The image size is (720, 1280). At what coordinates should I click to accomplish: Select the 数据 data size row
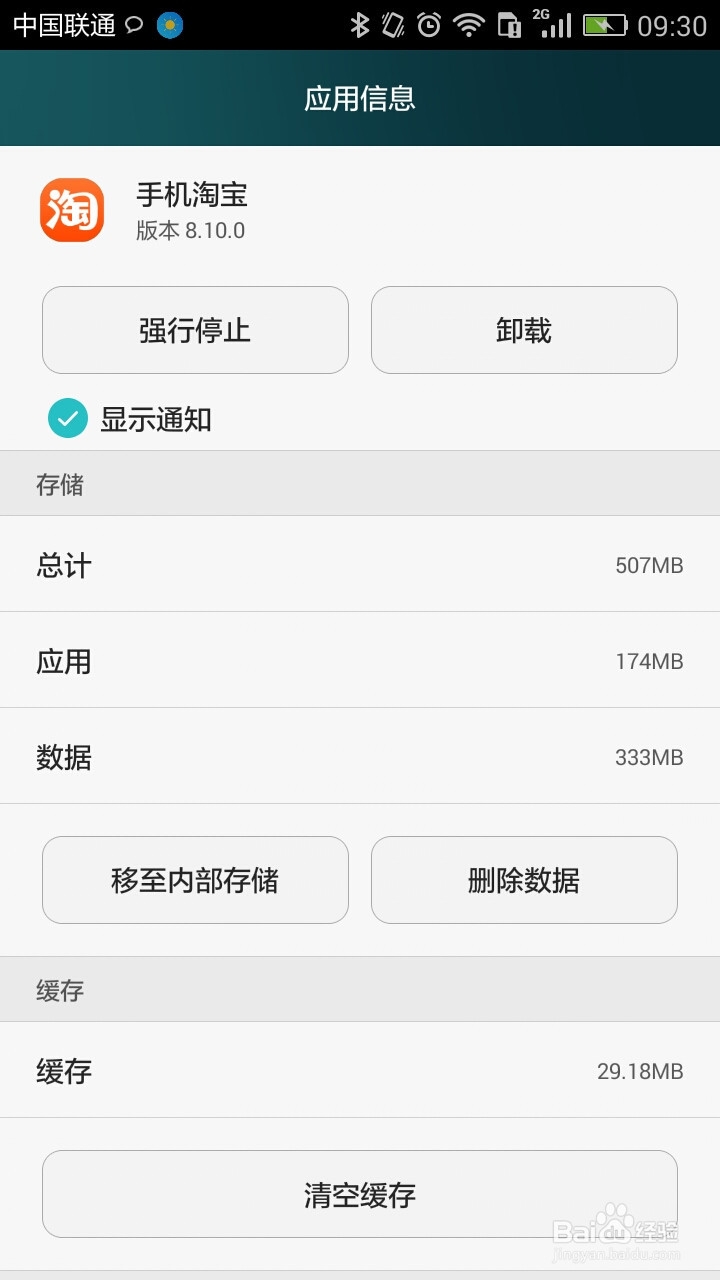point(360,757)
